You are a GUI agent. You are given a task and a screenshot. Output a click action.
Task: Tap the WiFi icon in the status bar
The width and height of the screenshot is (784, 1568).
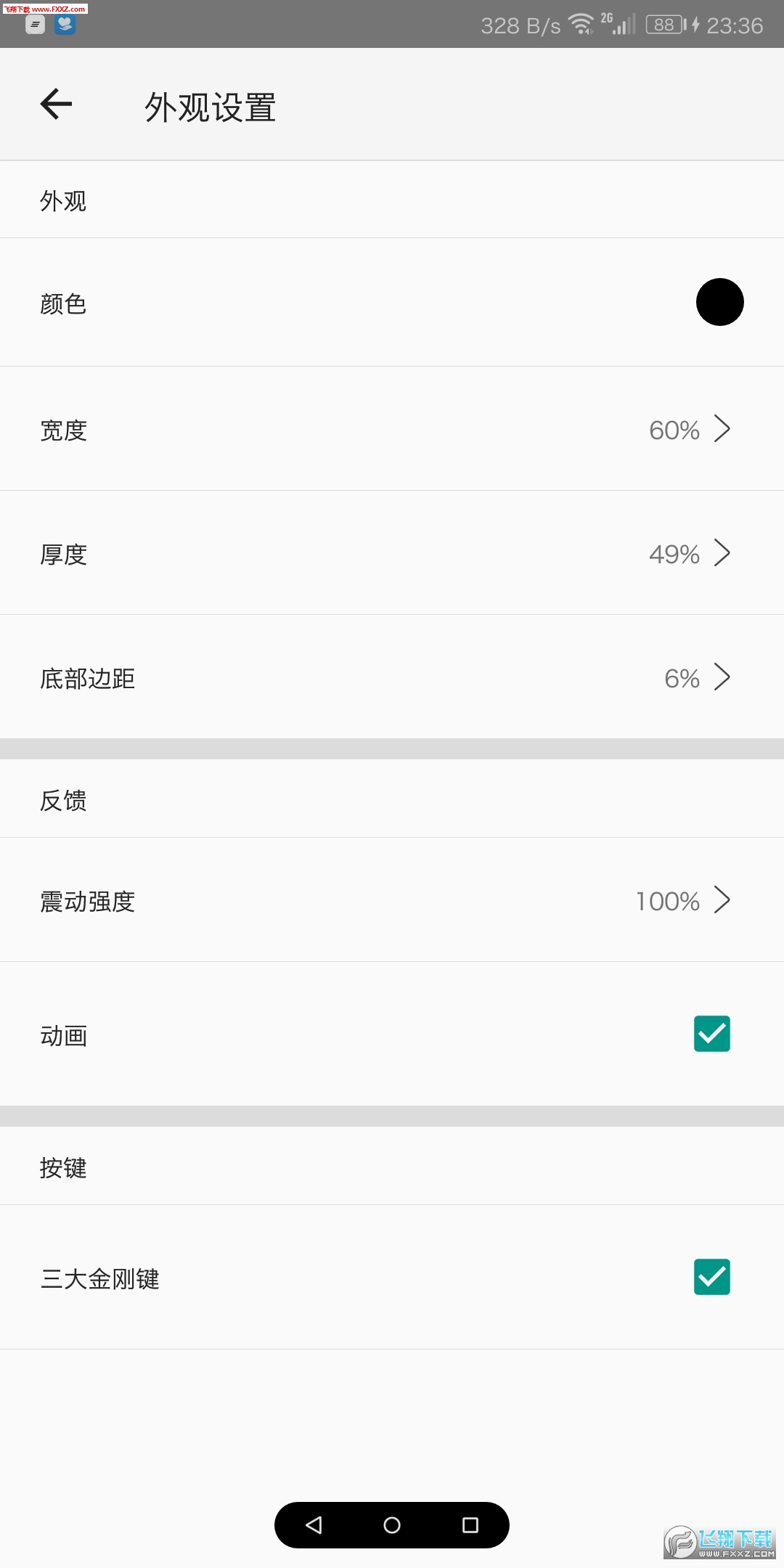click(582, 24)
